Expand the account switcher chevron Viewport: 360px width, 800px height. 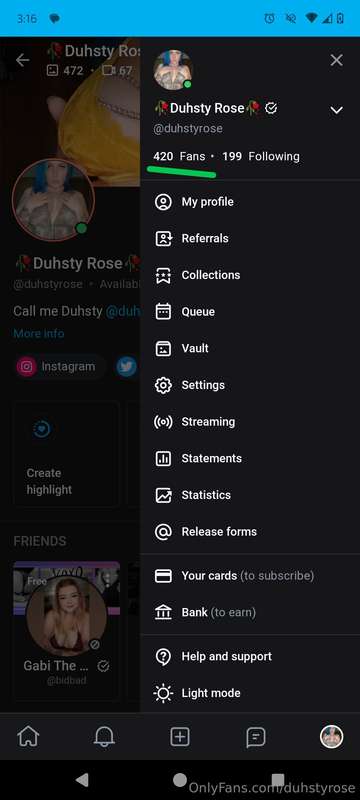pos(337,110)
